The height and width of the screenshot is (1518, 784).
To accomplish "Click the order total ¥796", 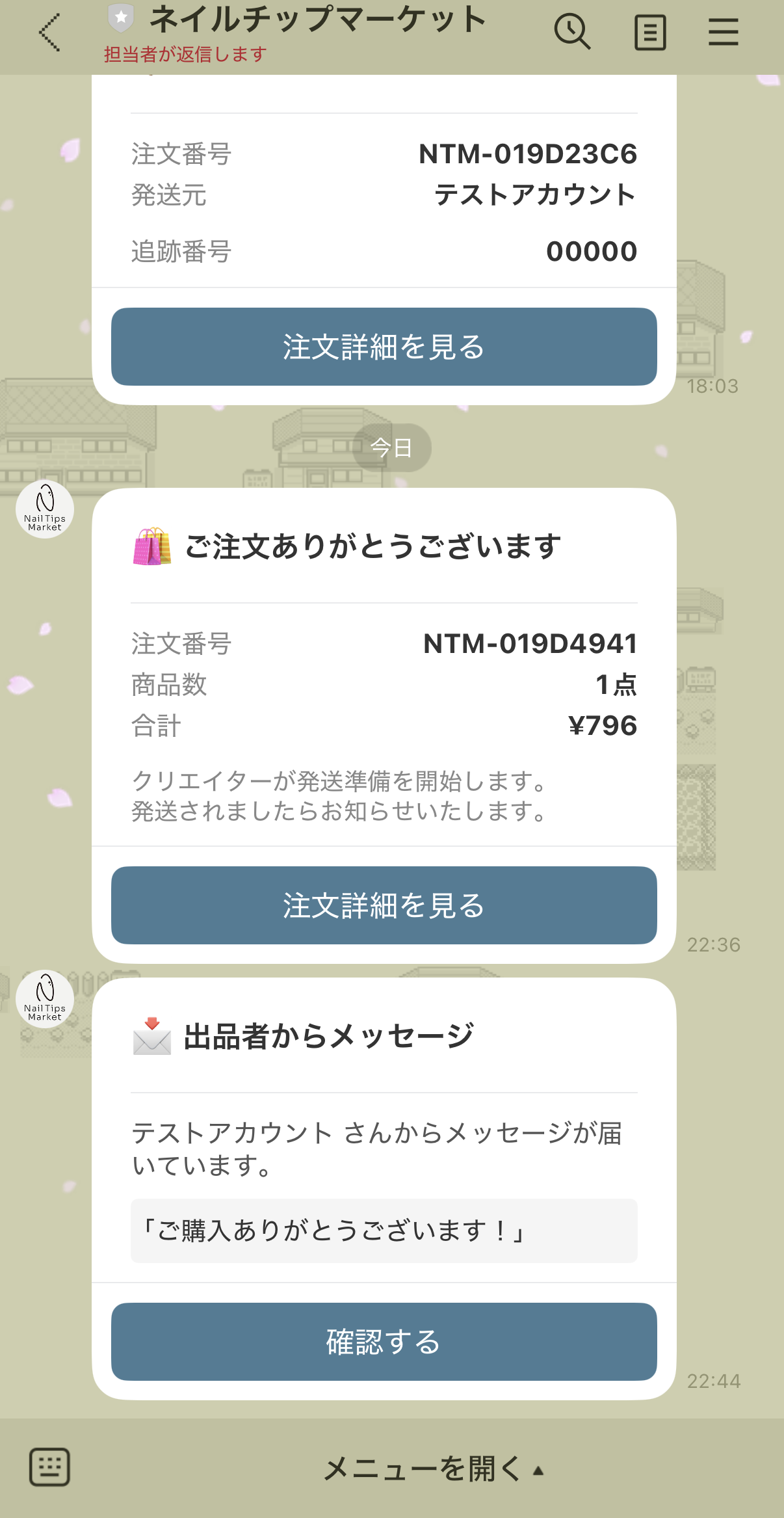I will pyautogui.click(x=604, y=725).
